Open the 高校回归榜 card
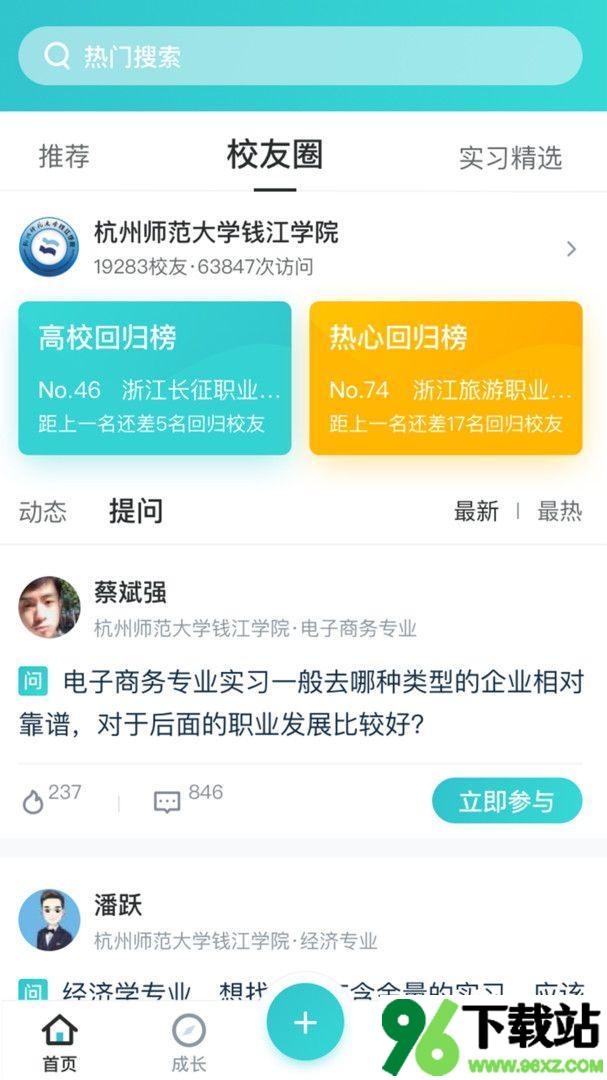 155,378
